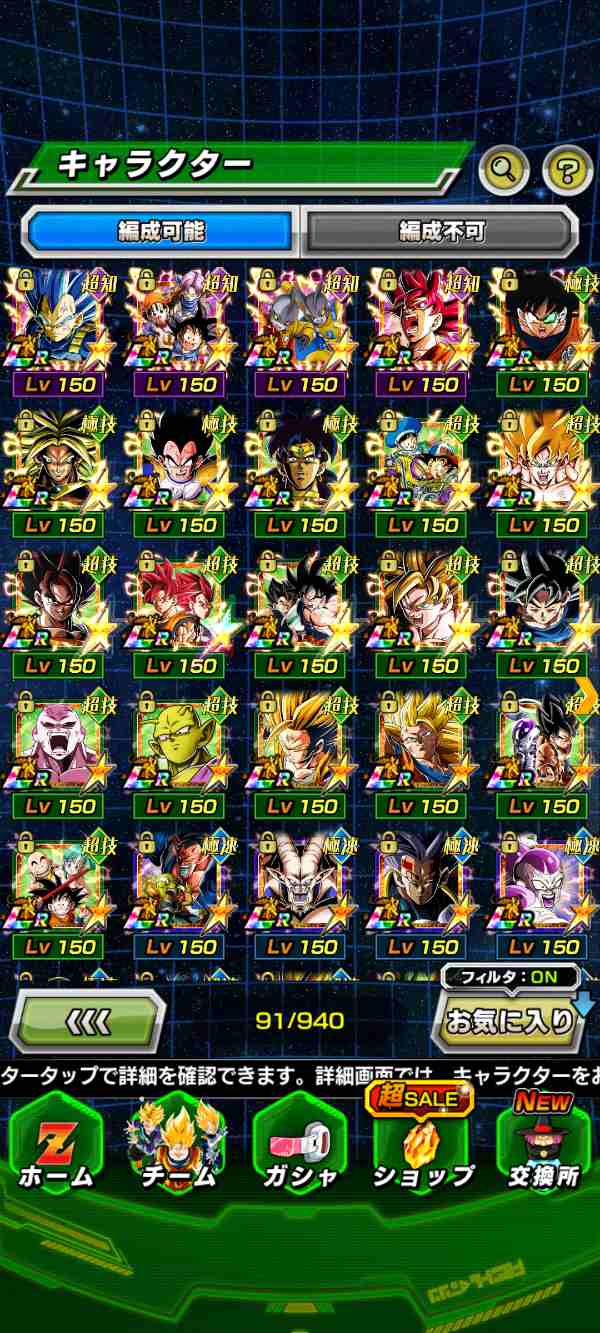Visit the ショップ with the SALE badge
600x1333 pixels.
click(423, 1148)
